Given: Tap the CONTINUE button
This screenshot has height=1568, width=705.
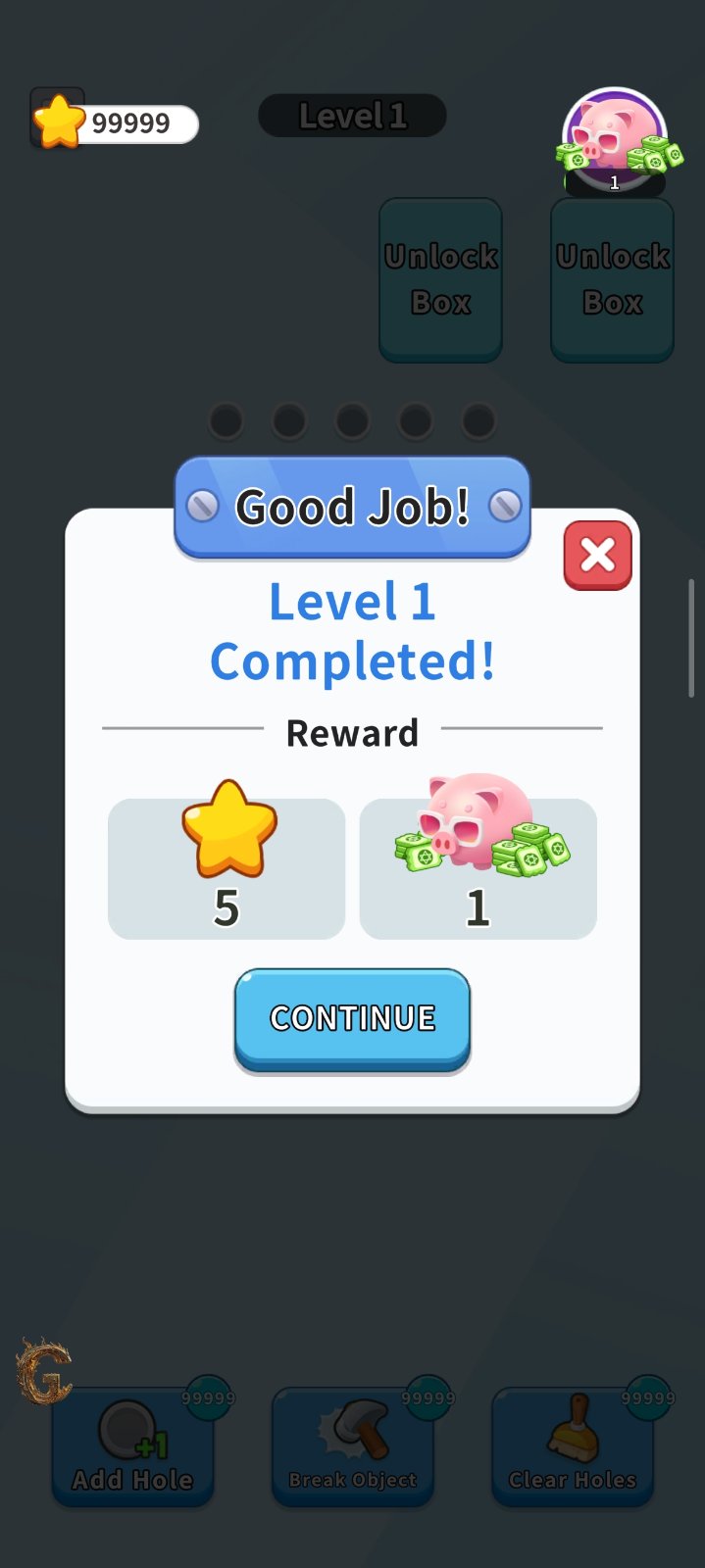Looking at the screenshot, I should point(352,1018).
